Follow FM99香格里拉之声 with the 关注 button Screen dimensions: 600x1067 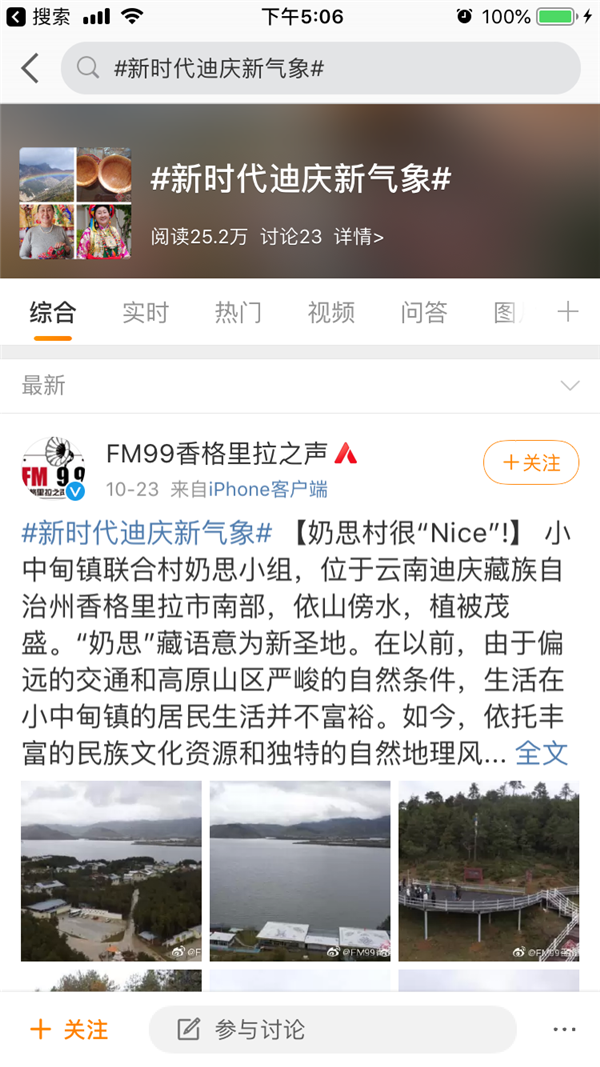coord(531,463)
